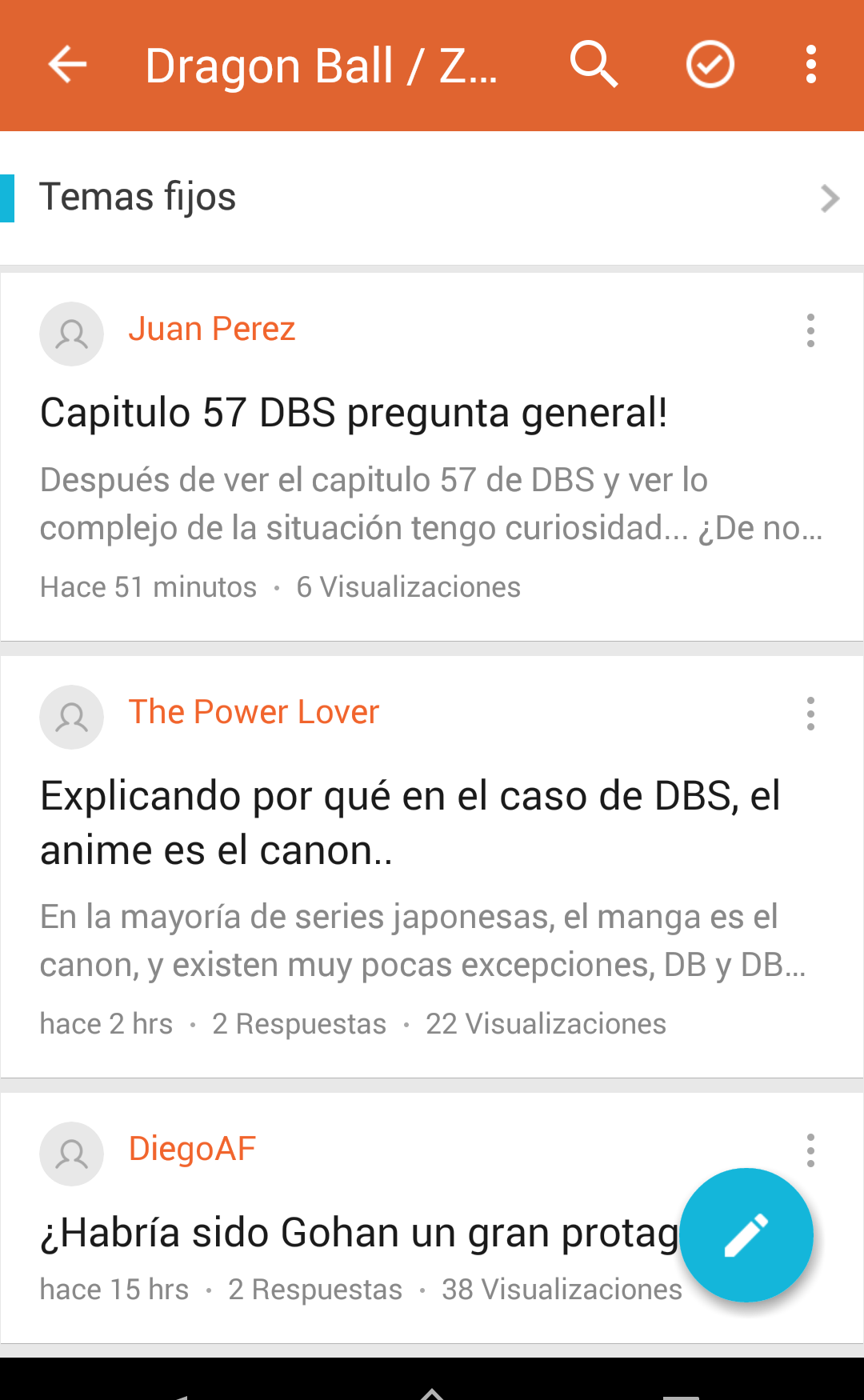Open search in the Dragon Ball forum
864x1400 pixels.
[594, 64]
